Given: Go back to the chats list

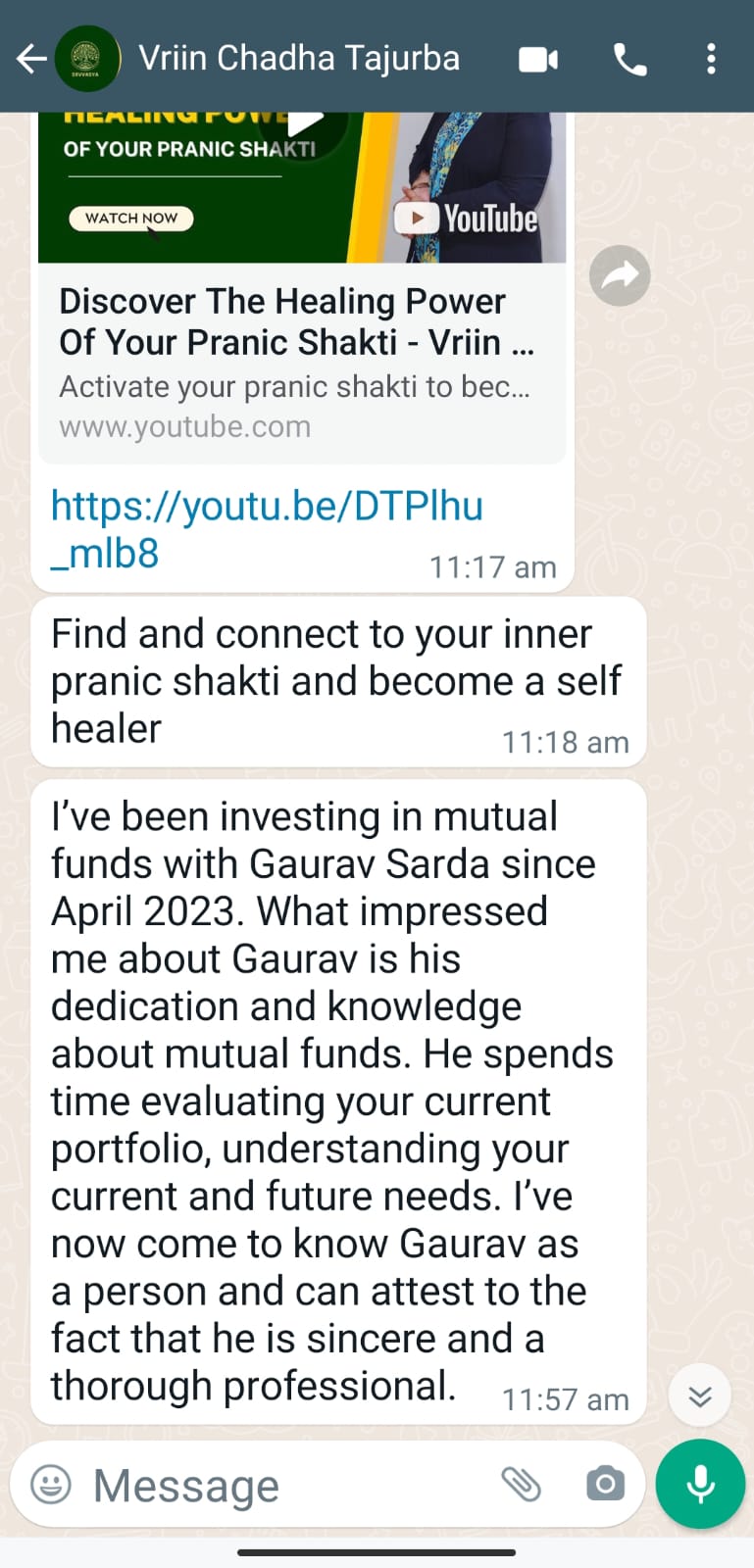Looking at the screenshot, I should [31, 59].
